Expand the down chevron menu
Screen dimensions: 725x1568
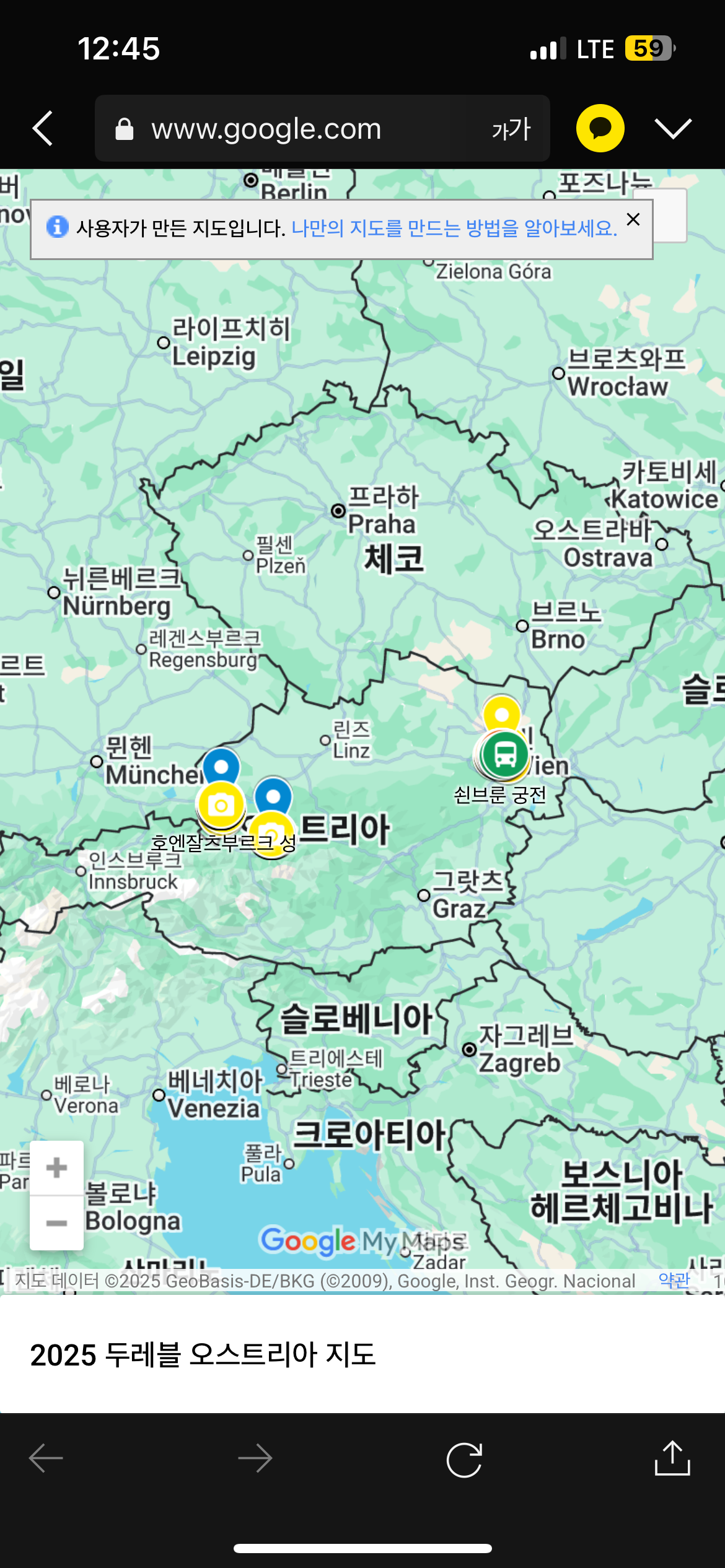[673, 129]
